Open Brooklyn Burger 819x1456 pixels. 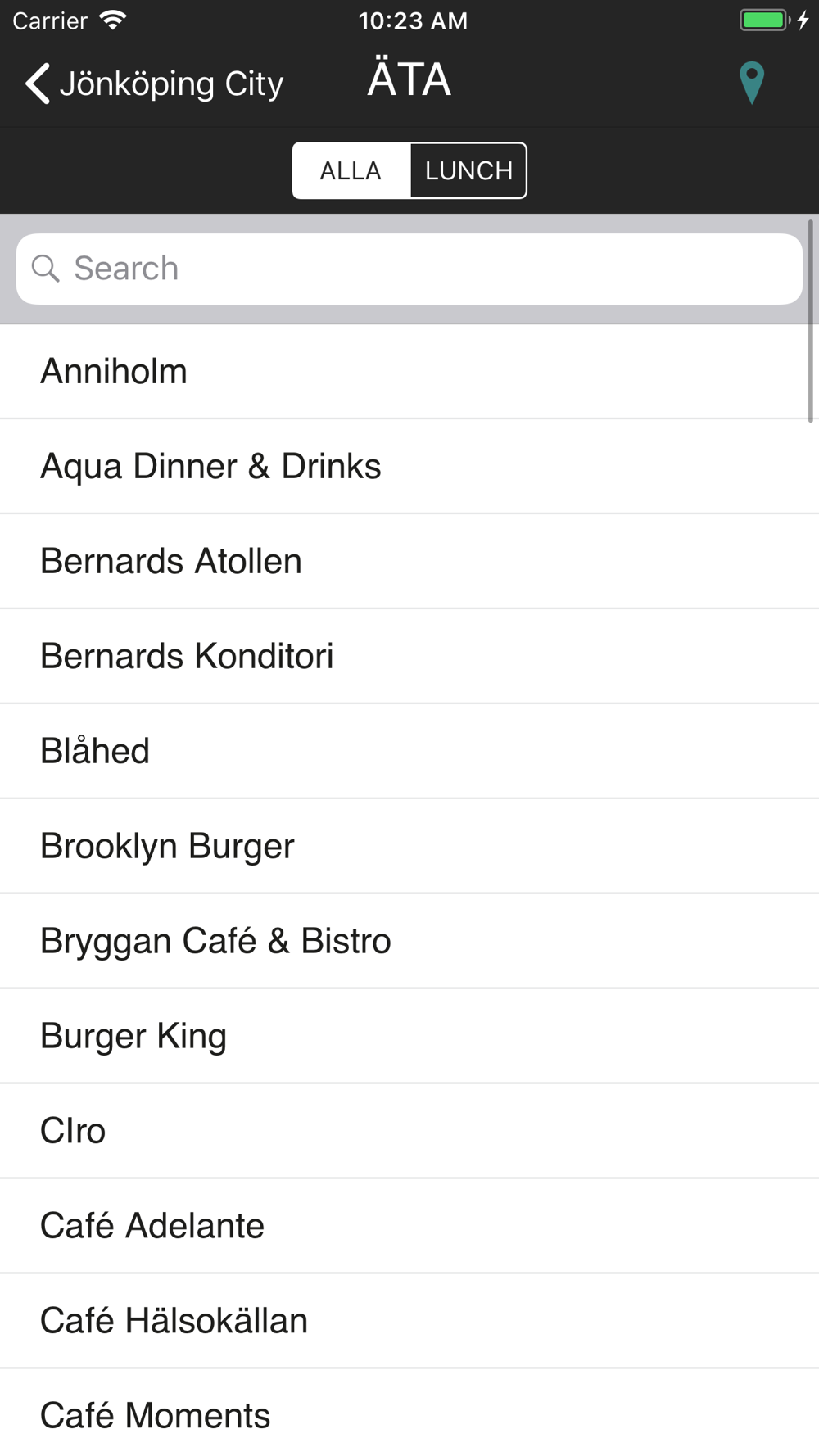click(409, 847)
